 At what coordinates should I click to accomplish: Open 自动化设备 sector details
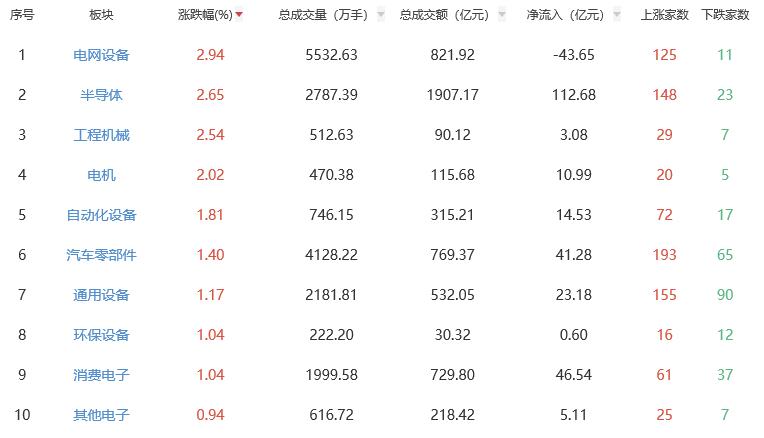click(101, 215)
